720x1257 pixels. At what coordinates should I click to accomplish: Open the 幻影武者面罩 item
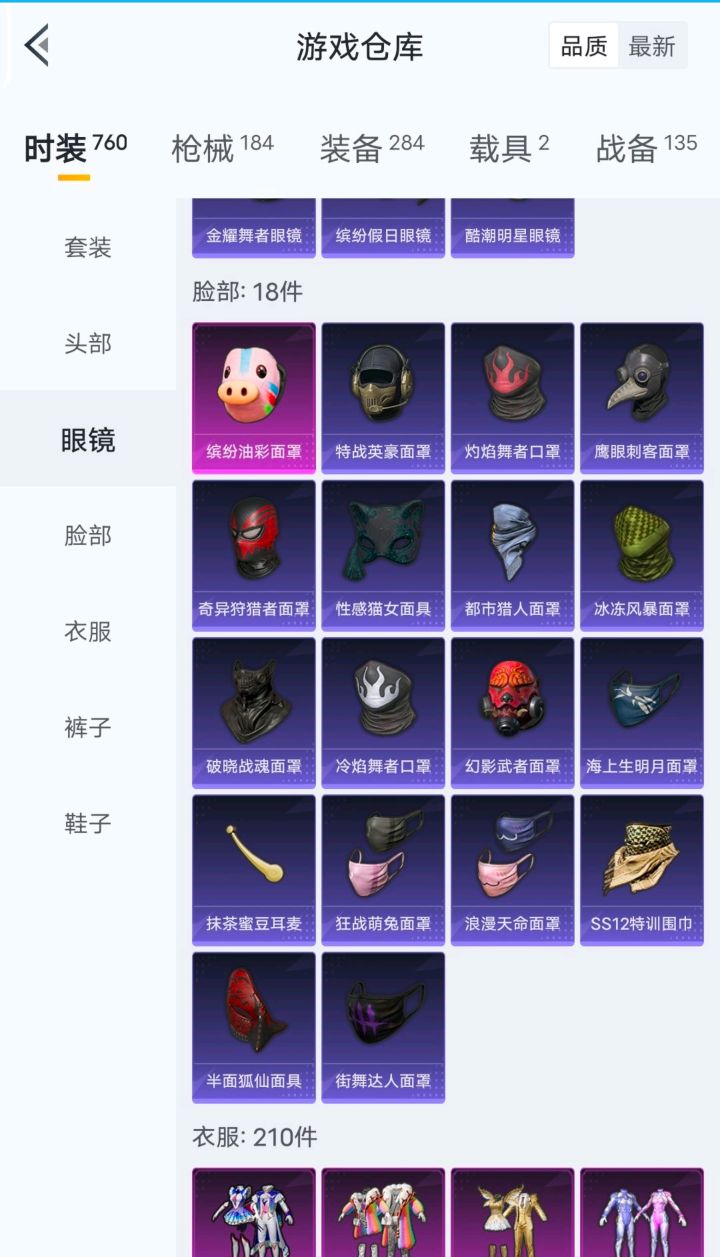click(512, 711)
